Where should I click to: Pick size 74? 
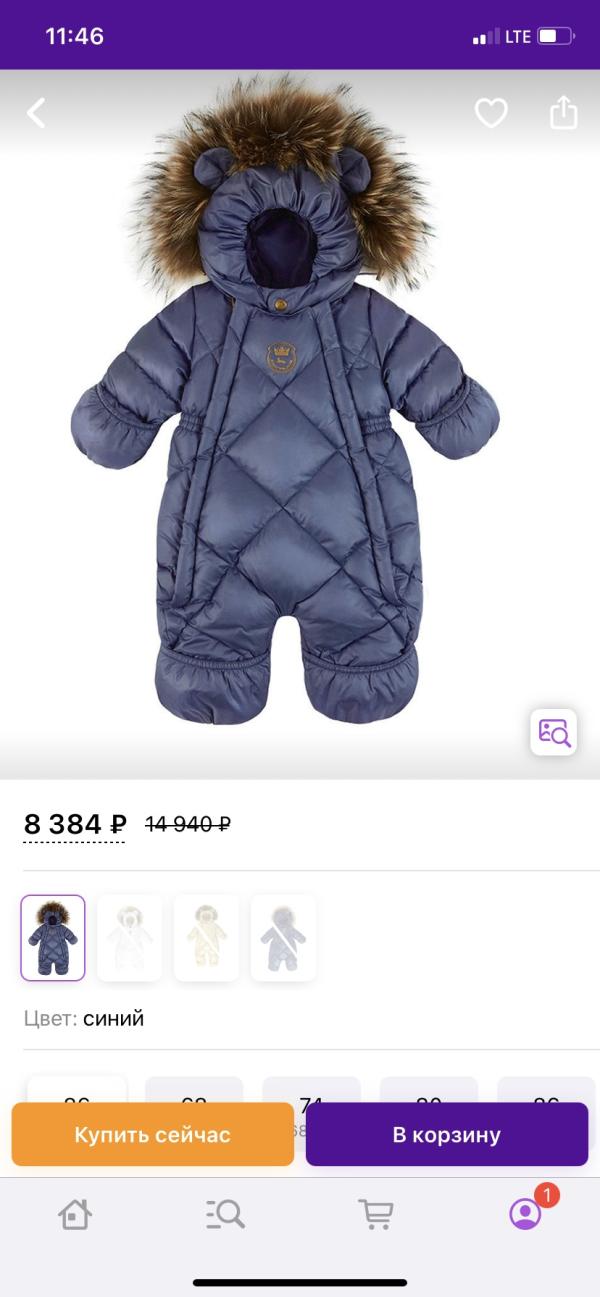click(x=311, y=1092)
